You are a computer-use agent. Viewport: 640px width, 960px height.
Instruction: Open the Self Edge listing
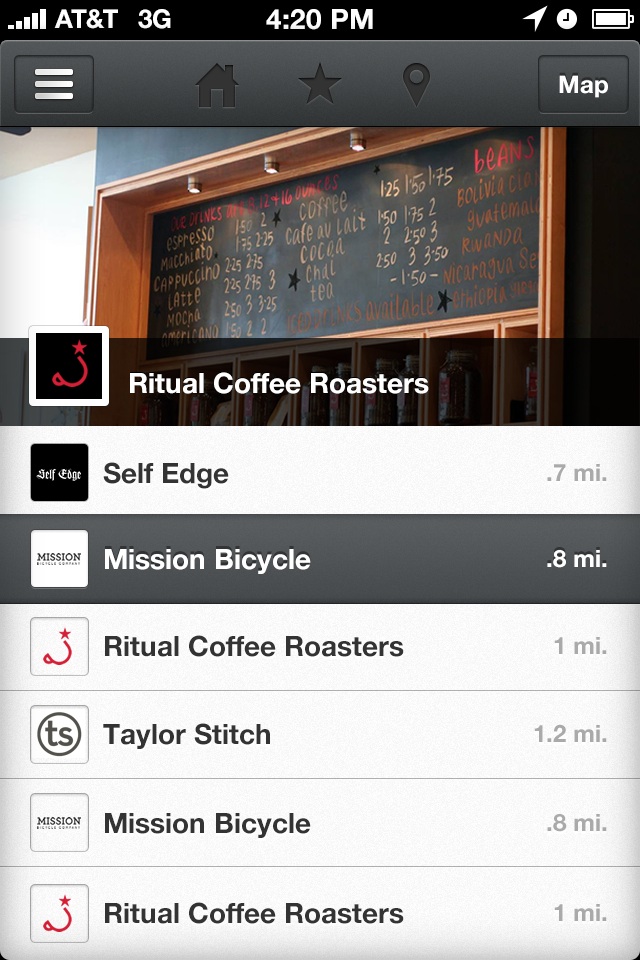click(320, 472)
